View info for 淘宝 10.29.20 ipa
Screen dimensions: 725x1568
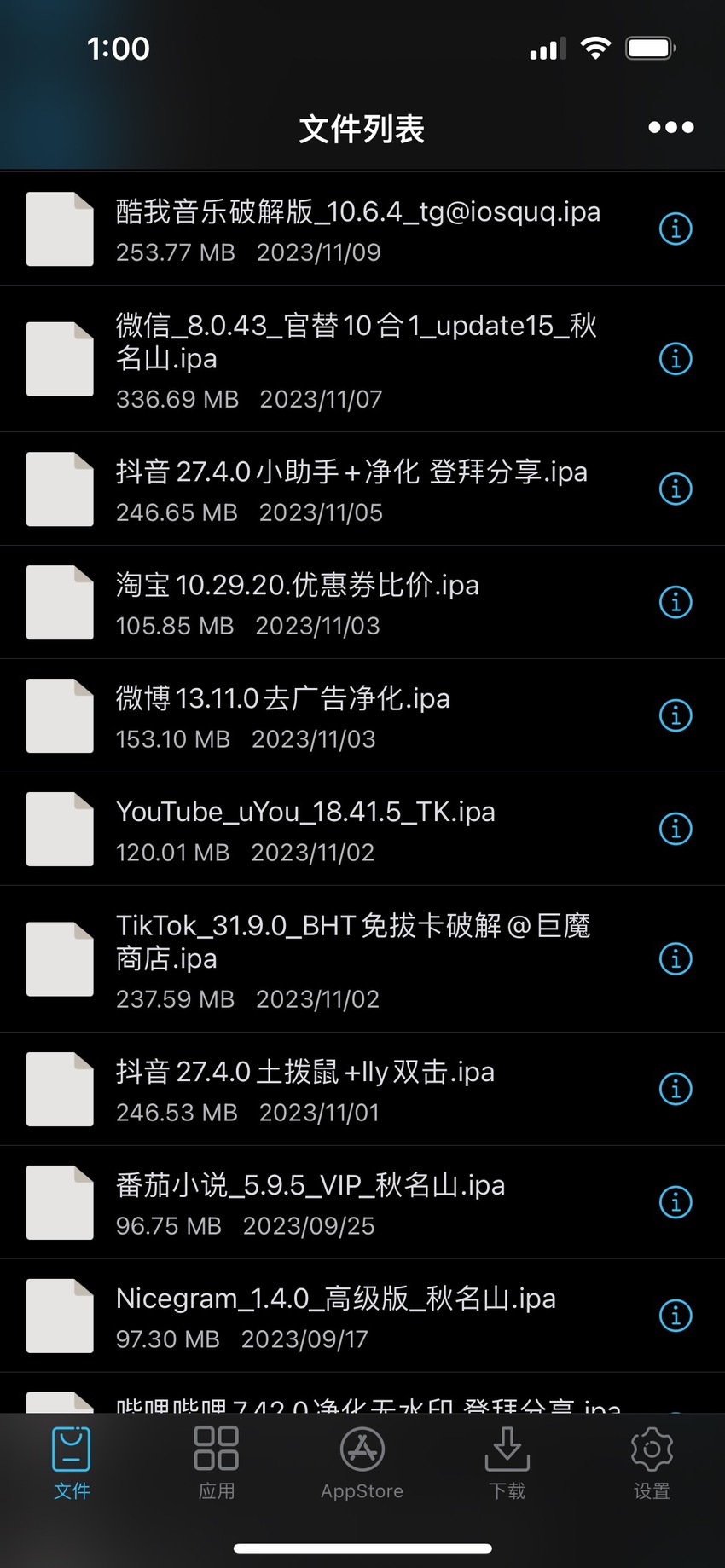coord(676,603)
